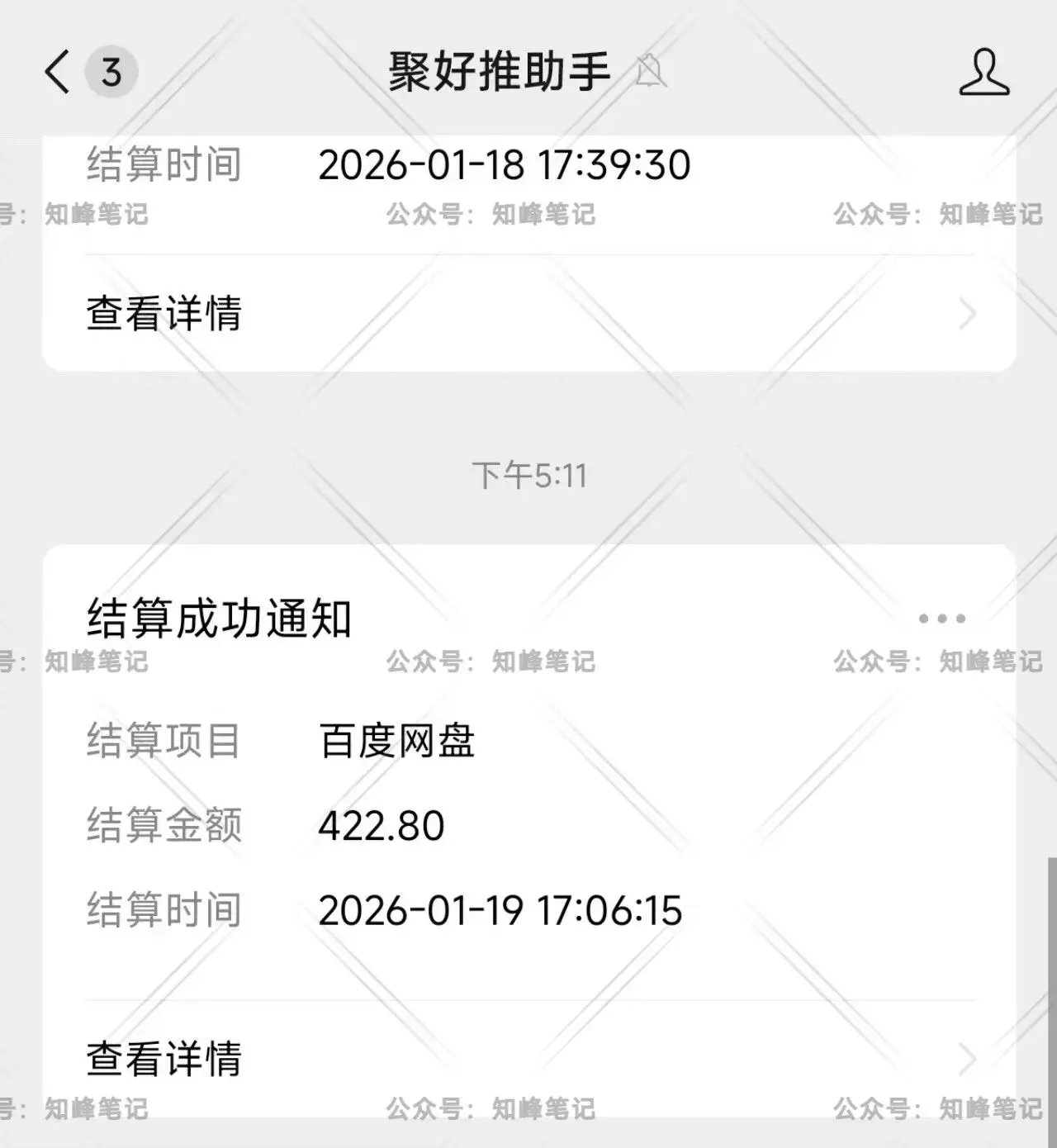1057x1148 pixels.
Task: Open details via the bottom 查看详情 link
Action: (162, 1055)
